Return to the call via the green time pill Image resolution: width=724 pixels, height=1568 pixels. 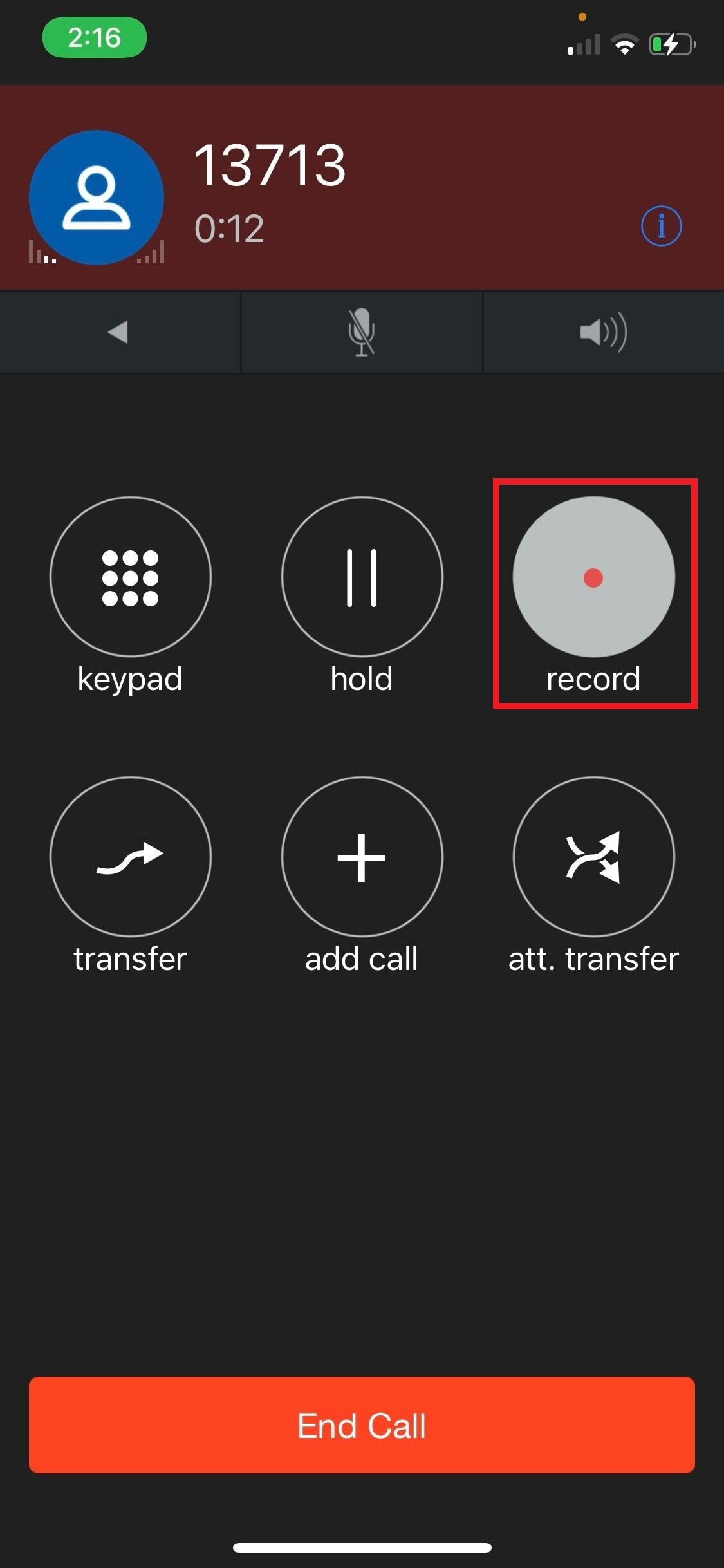coord(95,37)
